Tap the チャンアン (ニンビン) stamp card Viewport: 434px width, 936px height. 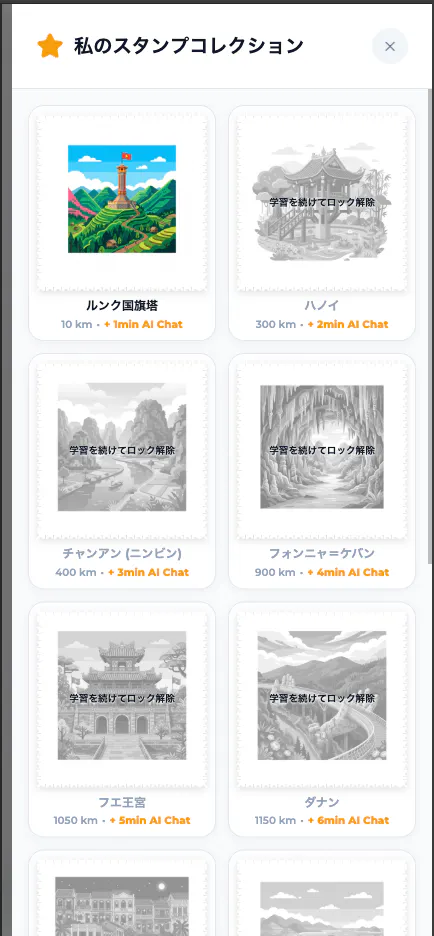point(122,471)
